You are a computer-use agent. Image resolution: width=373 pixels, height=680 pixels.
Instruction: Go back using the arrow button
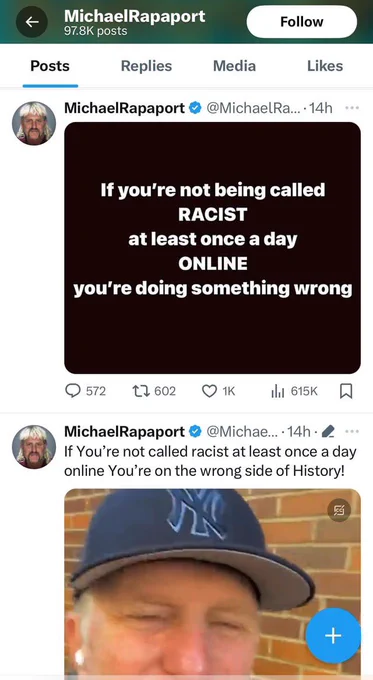[31, 22]
